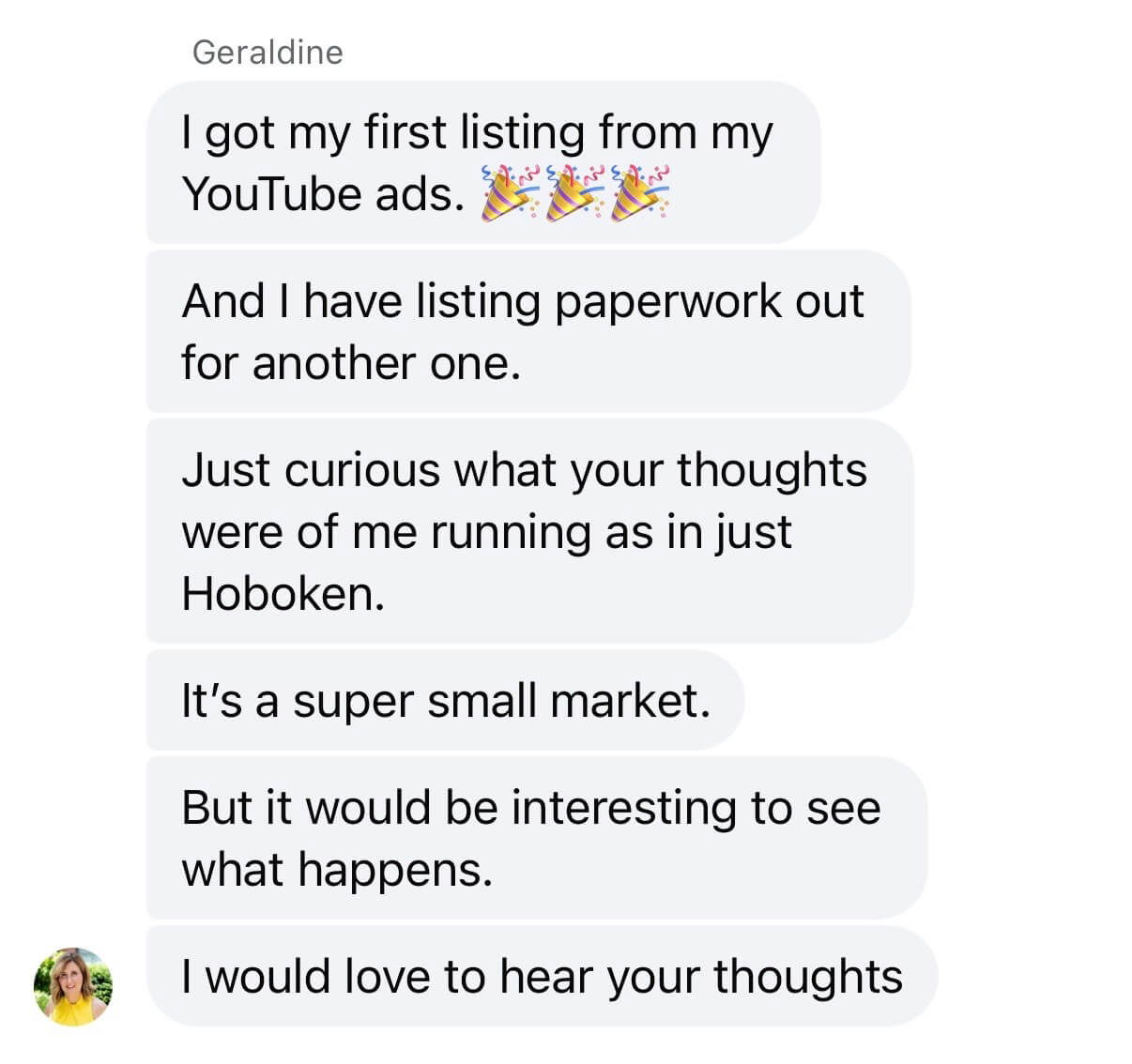Viewport: 1132px width, 1064px height.
Task: Open Geraldine's profile picture avatar
Action: coord(73,986)
